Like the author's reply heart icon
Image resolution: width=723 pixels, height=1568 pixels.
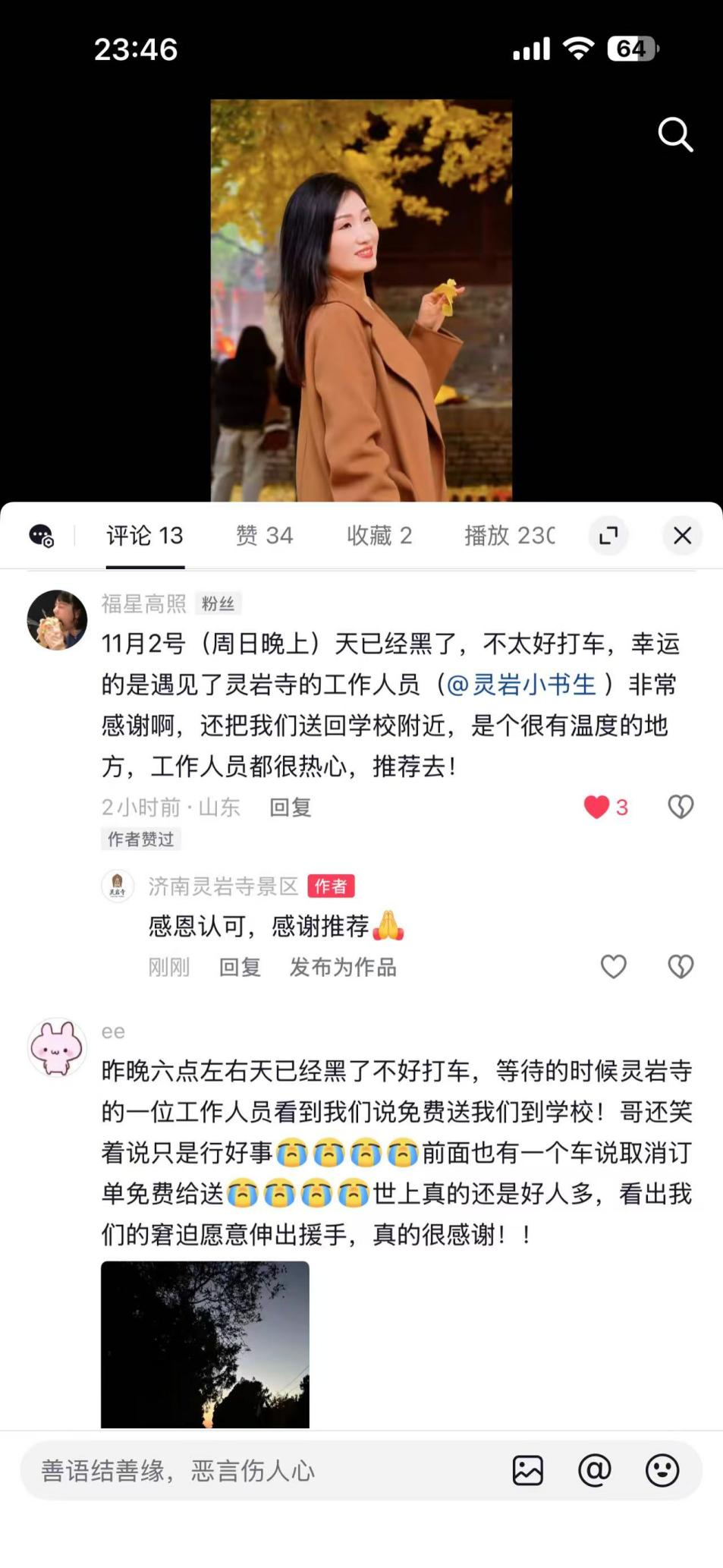[x=612, y=966]
